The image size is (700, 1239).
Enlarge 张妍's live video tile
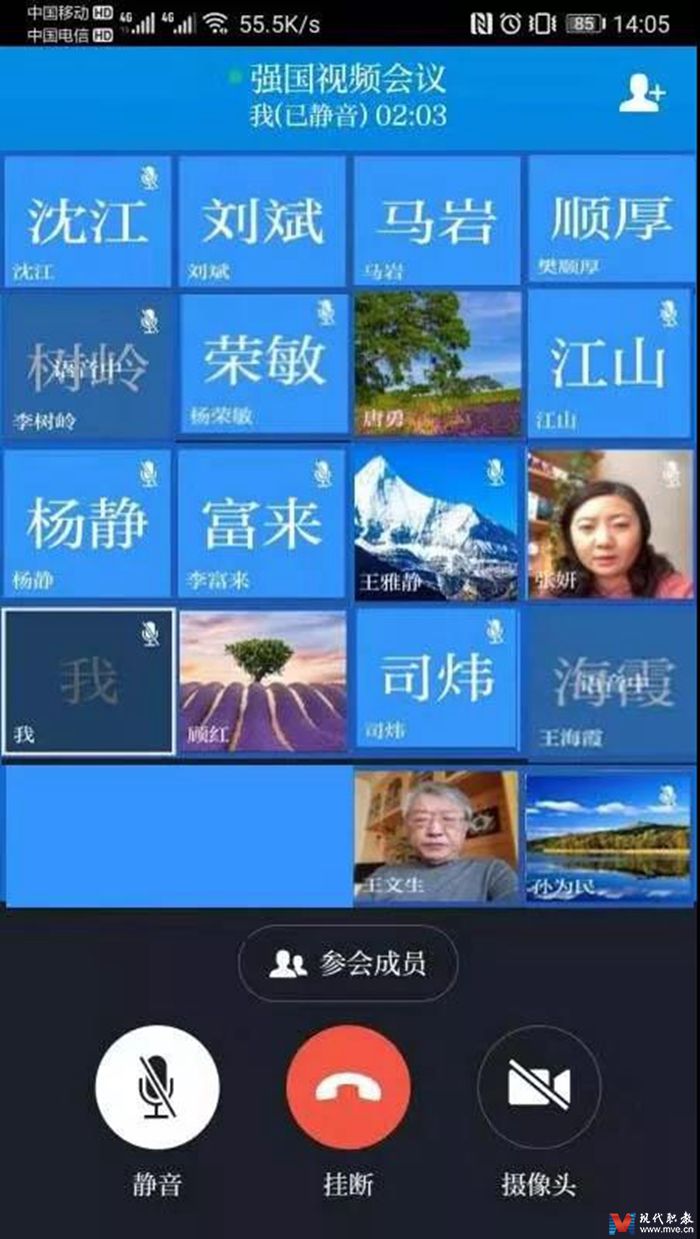point(611,523)
